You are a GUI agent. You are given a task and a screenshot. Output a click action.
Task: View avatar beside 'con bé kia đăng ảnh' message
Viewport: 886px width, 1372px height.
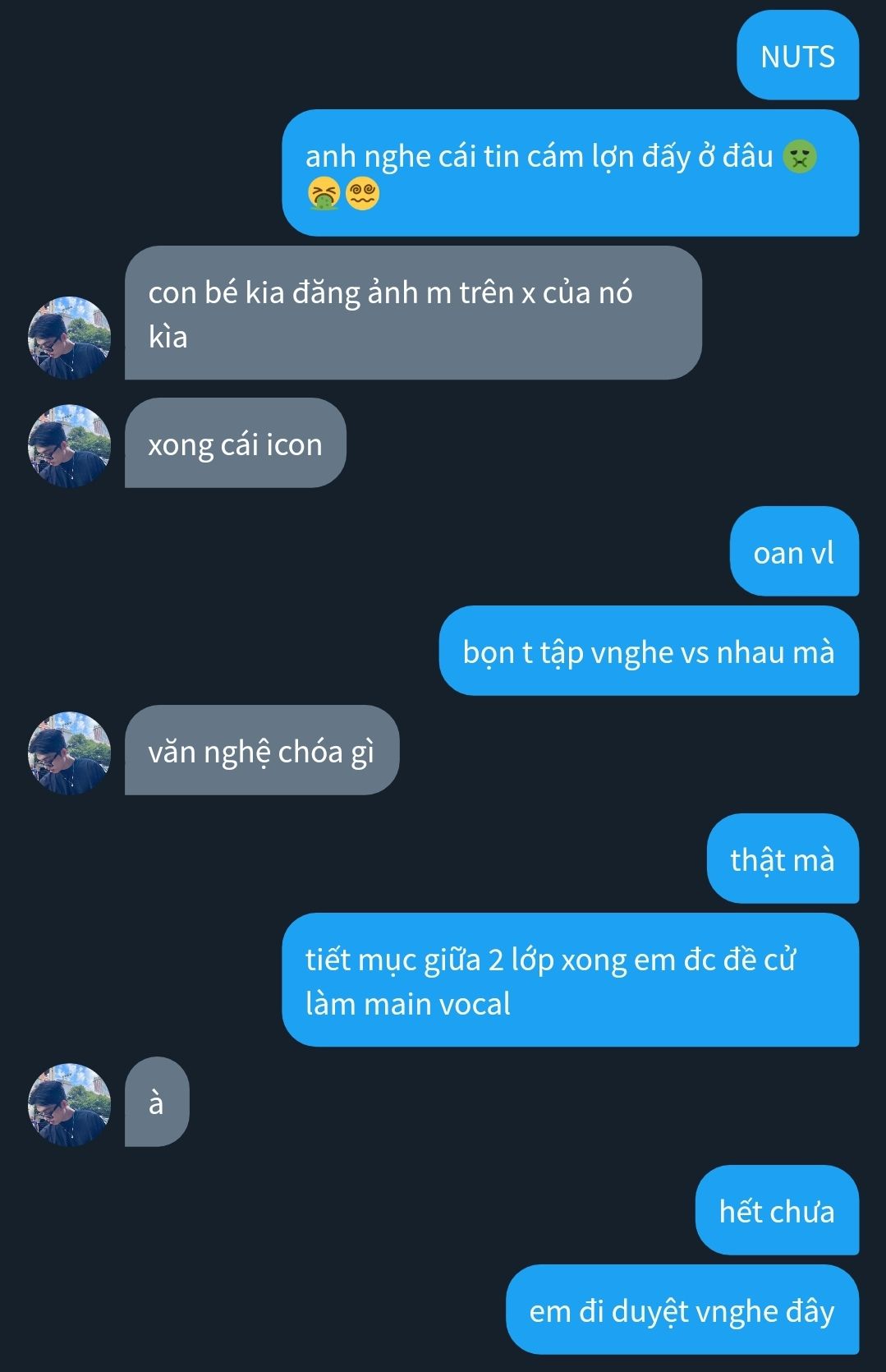coord(69,338)
